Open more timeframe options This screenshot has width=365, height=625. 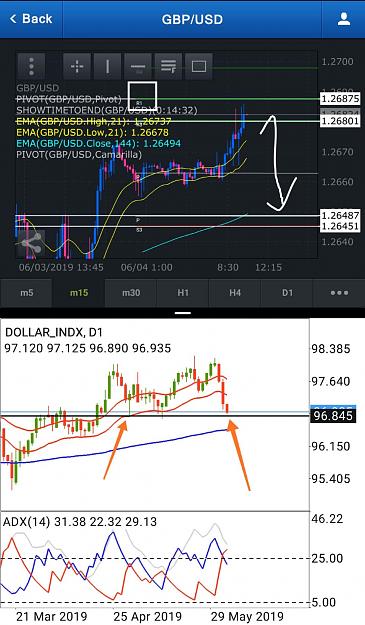pyautogui.click(x=339, y=293)
